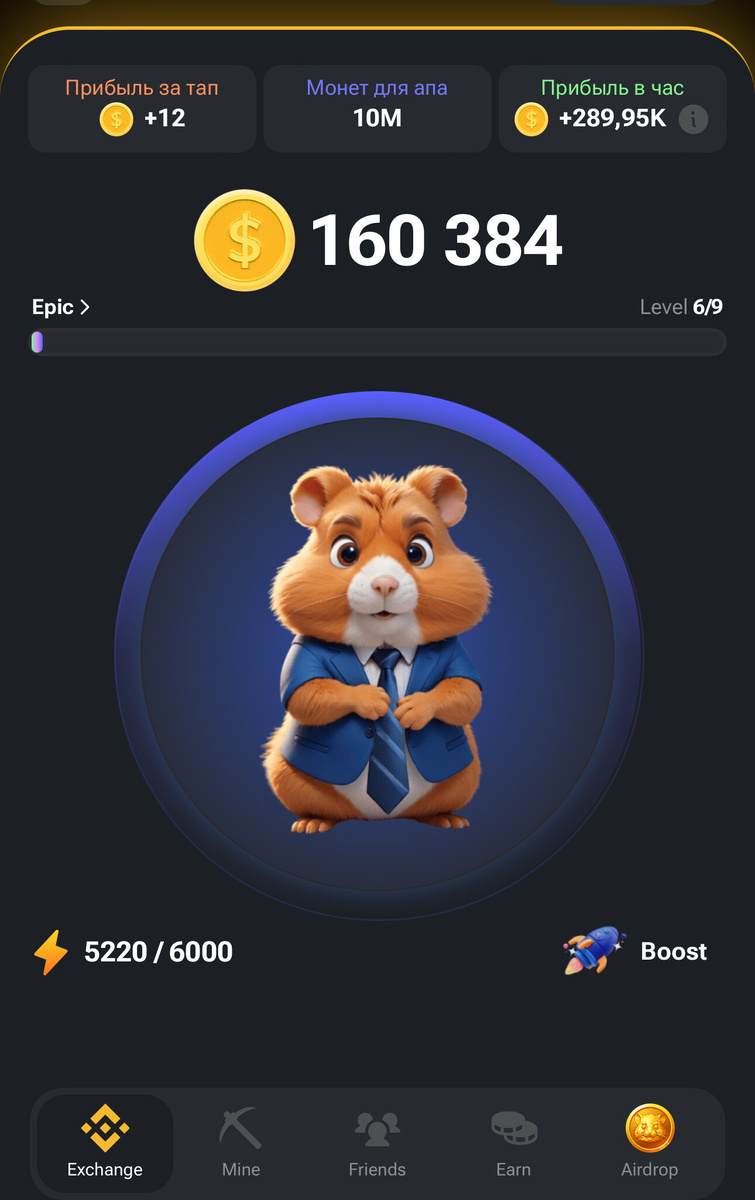
Task: Open the Прибыль за тап card
Action: [142, 108]
